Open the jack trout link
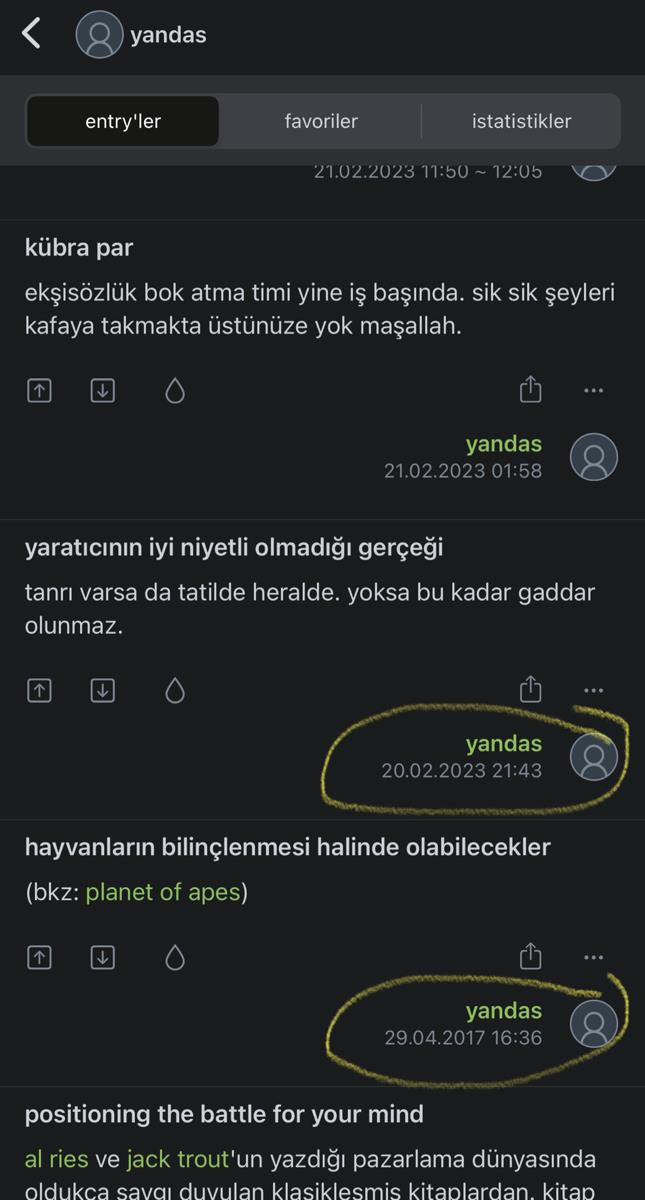Viewport: 645px width, 1200px height. tap(178, 1159)
